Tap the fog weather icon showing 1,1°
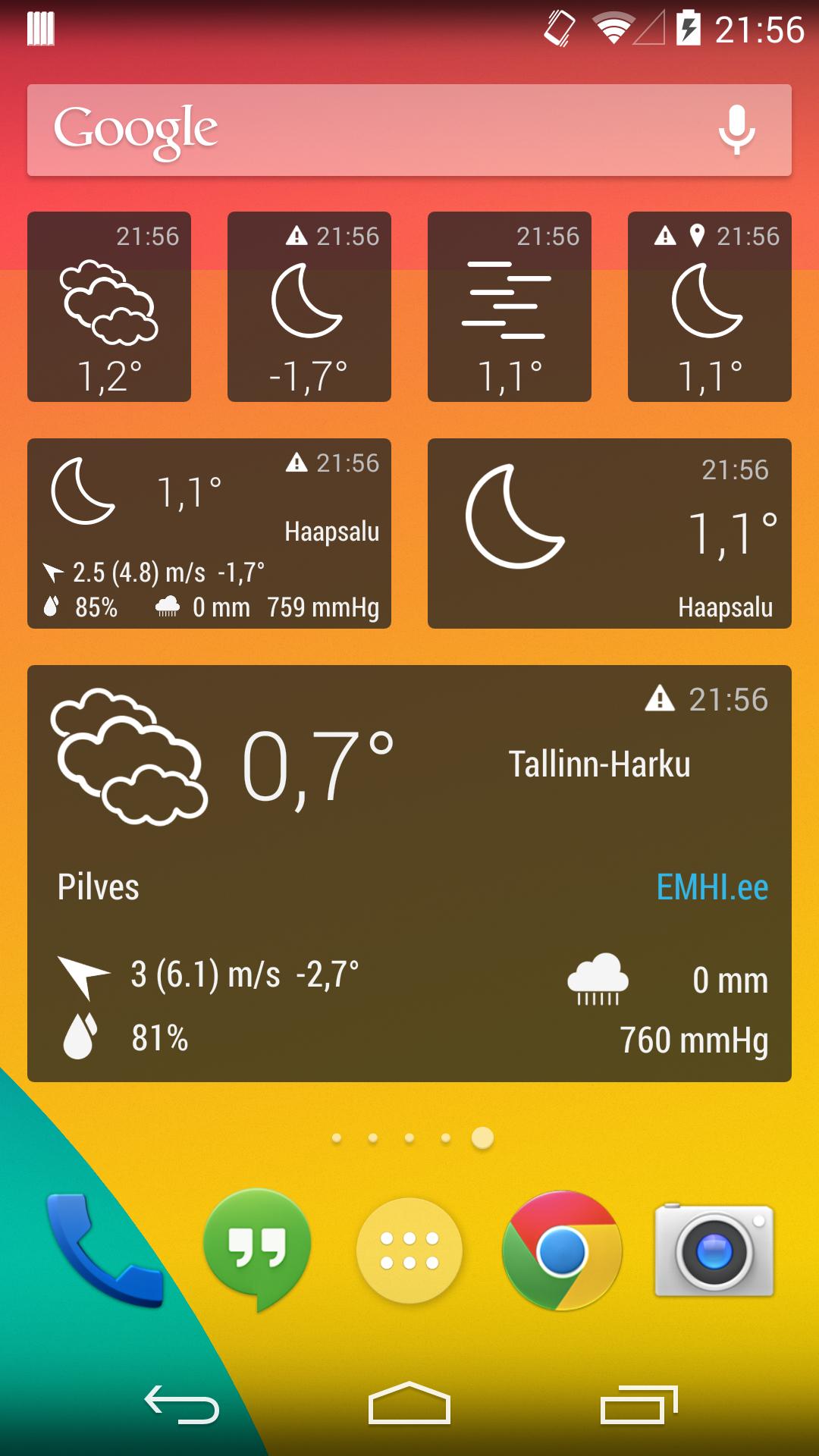 pos(508,300)
